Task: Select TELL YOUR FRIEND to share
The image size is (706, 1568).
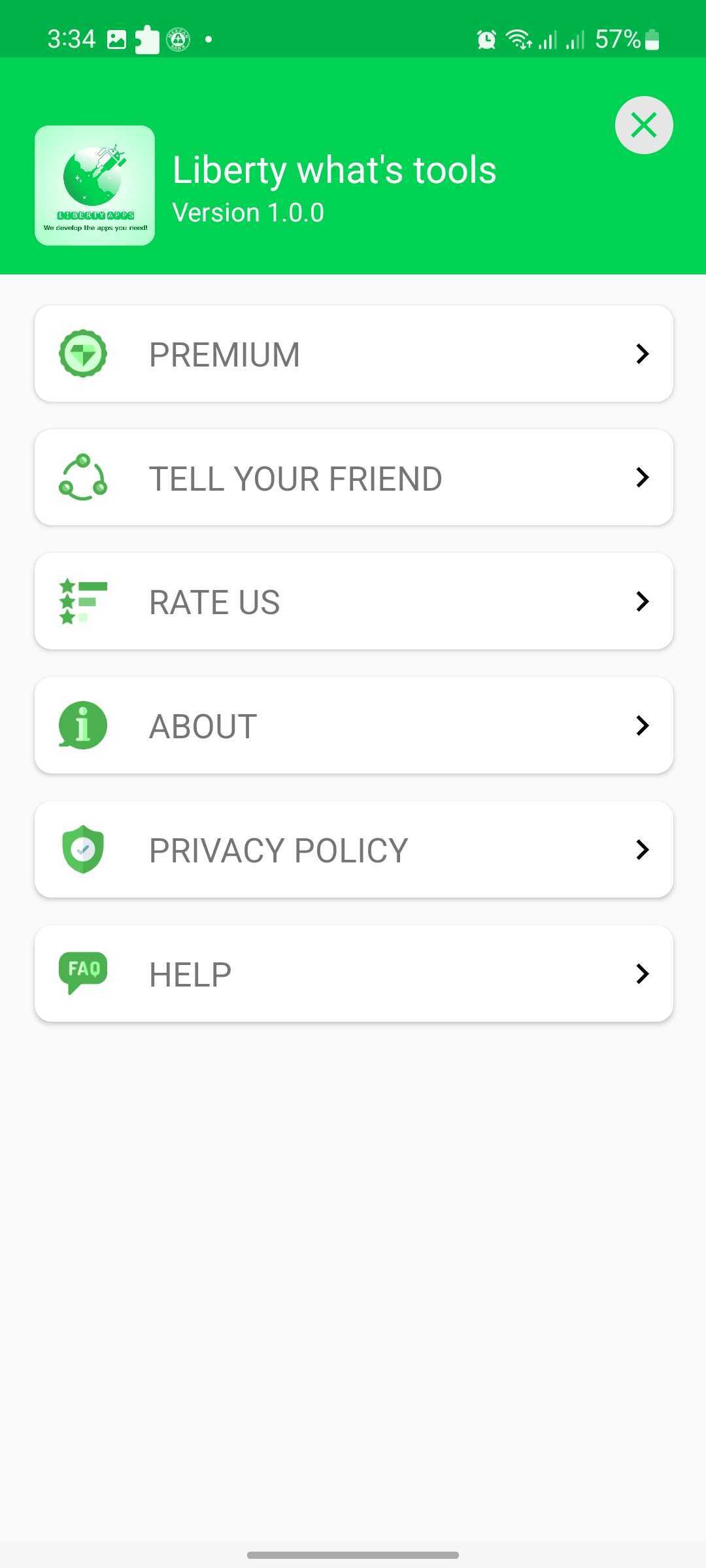Action: (x=354, y=478)
